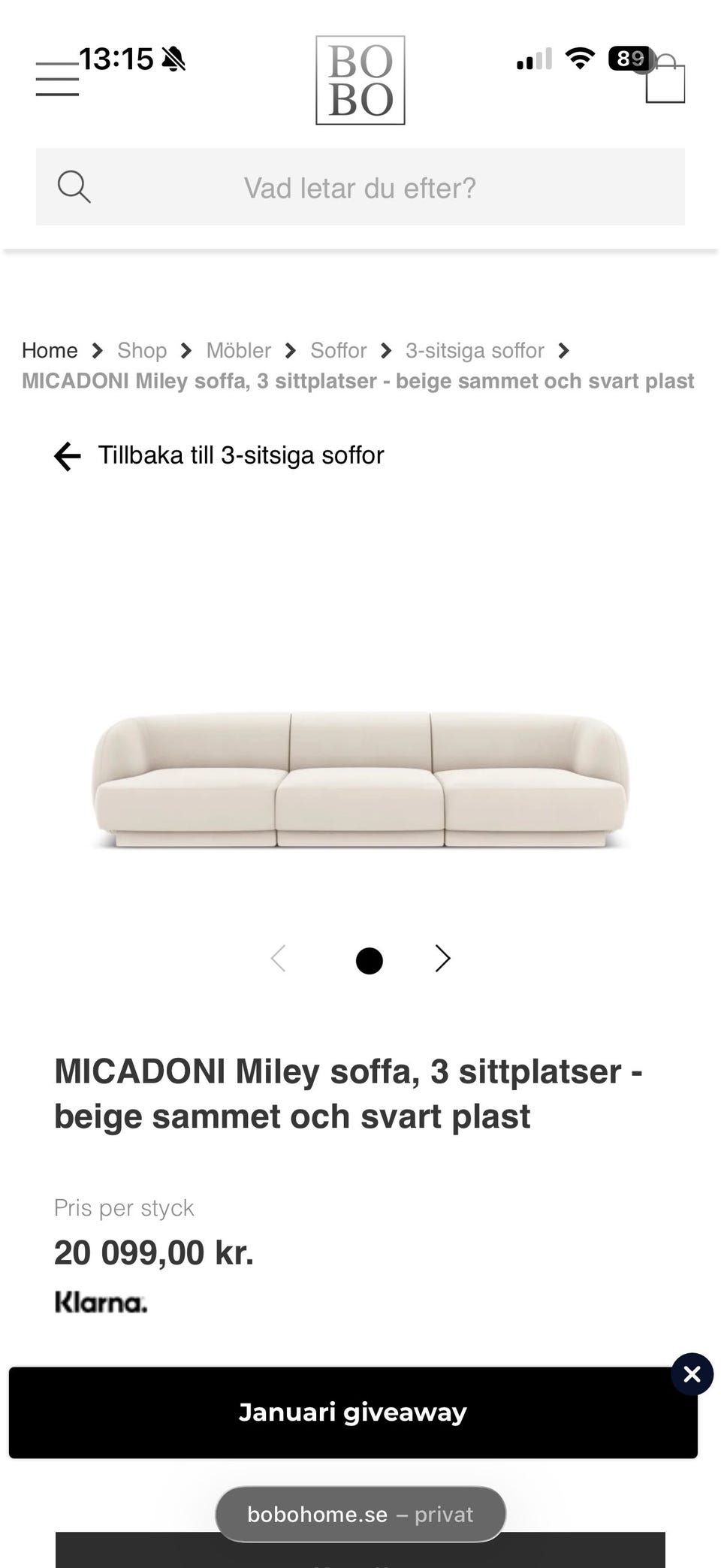
Task: Select the Soffor breadcrumb
Action: pyautogui.click(x=338, y=350)
